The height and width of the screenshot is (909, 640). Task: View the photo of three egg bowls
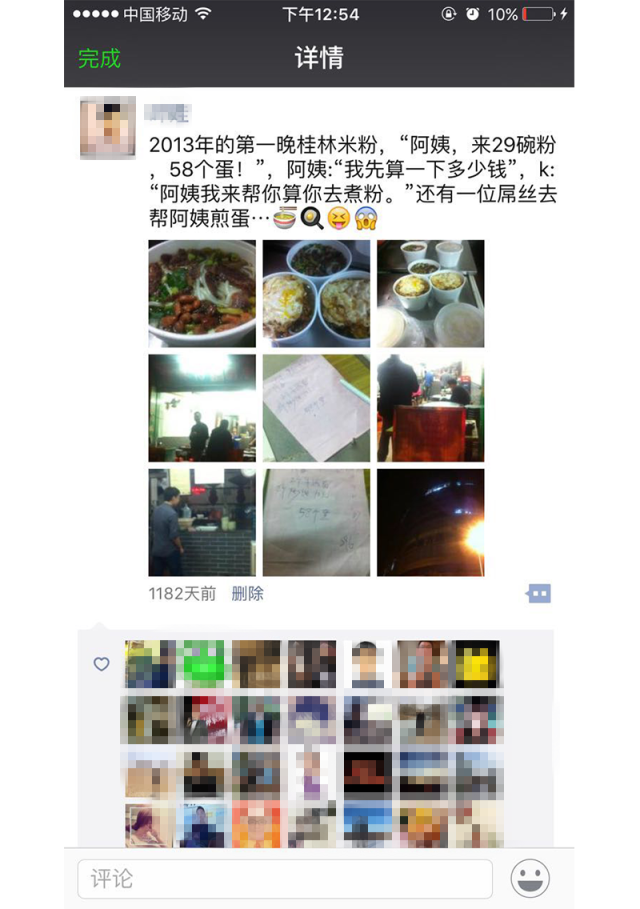[316, 294]
